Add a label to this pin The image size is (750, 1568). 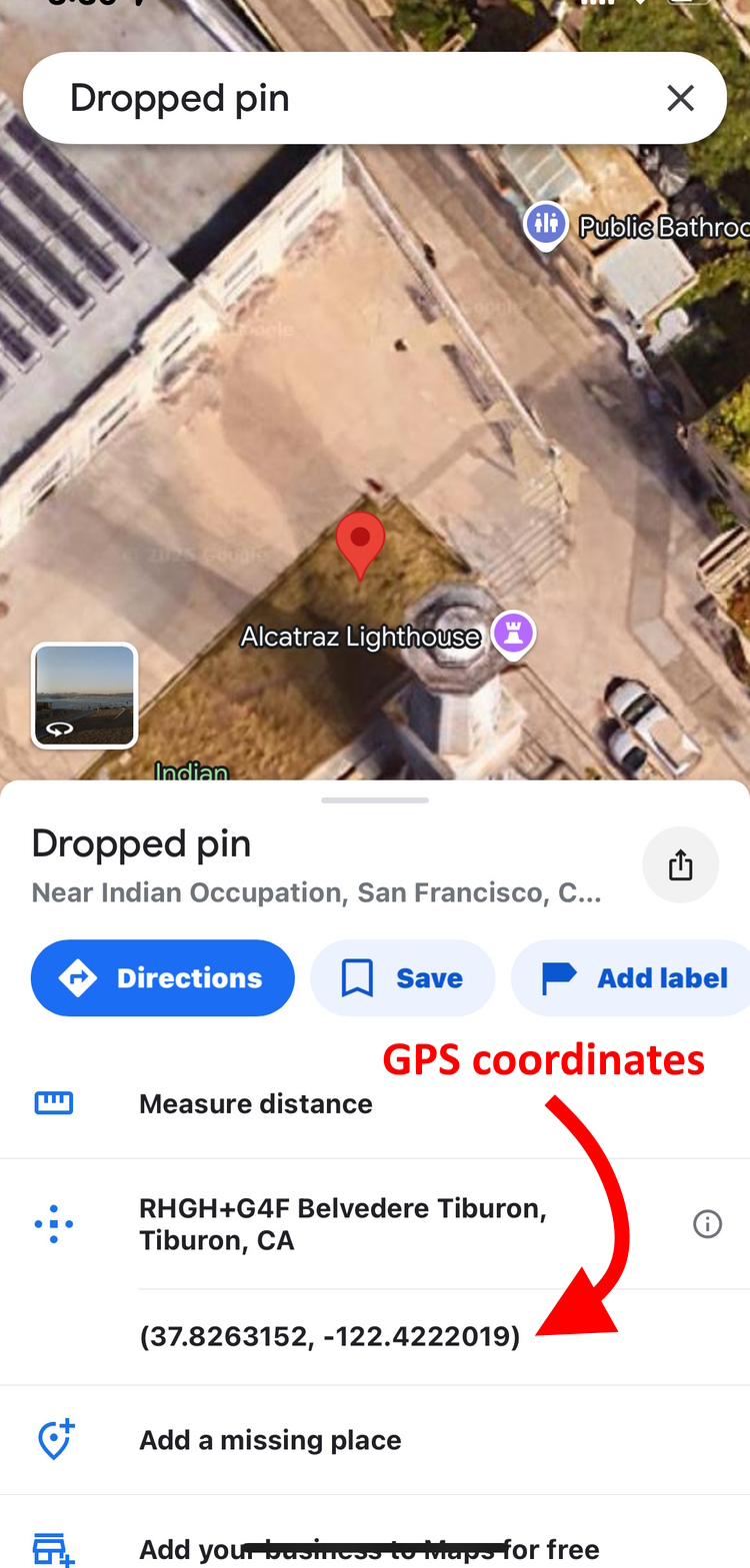coord(634,977)
